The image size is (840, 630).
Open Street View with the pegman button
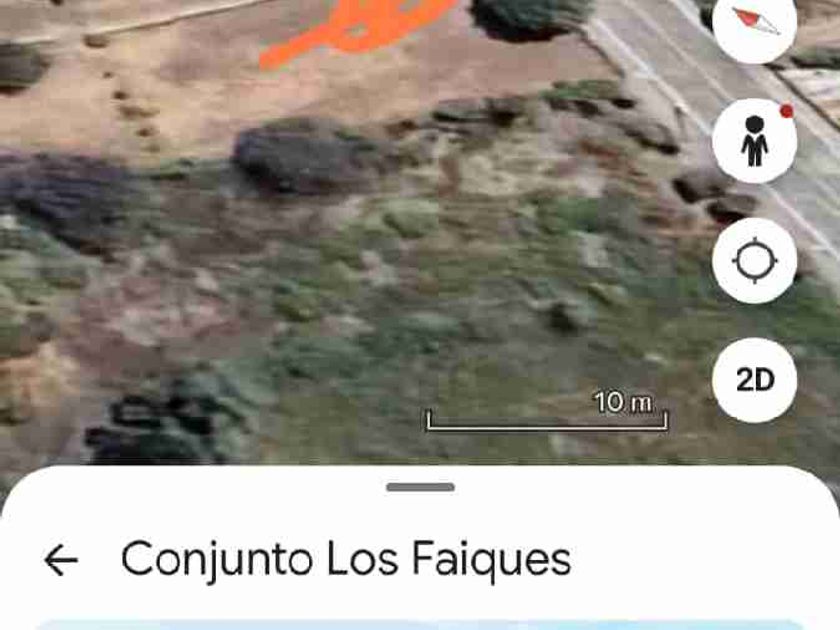[755, 141]
